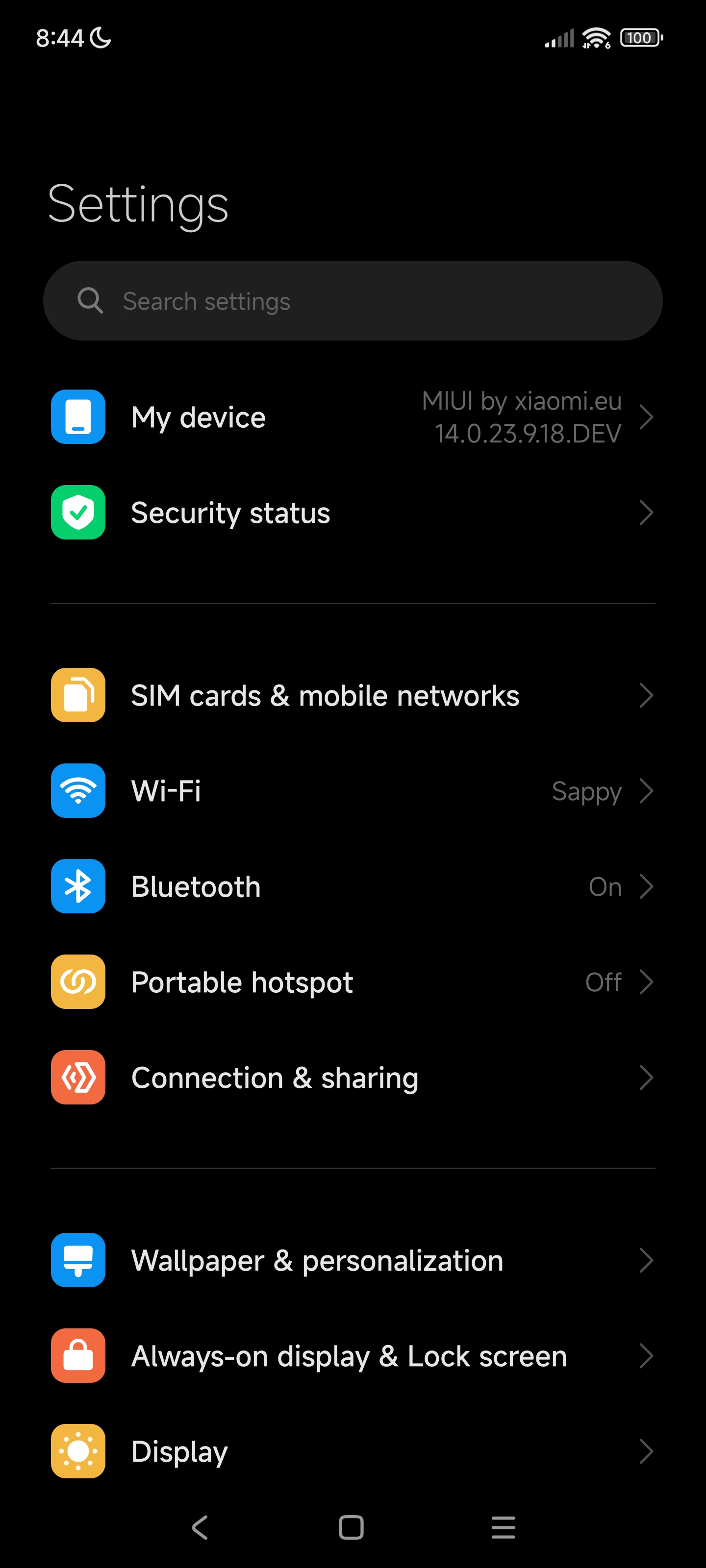Open Always-on display & Lock screen
This screenshot has height=1568, width=706.
(353, 1355)
